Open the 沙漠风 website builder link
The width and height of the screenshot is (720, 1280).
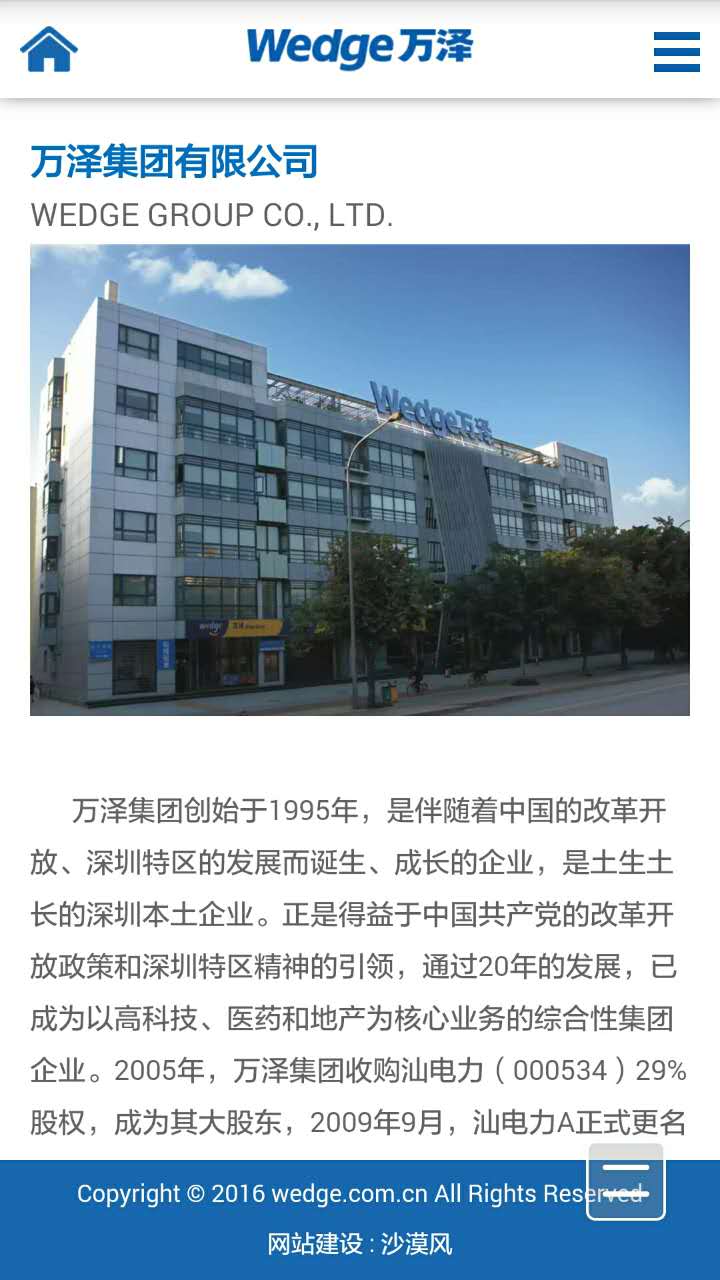tap(416, 1244)
